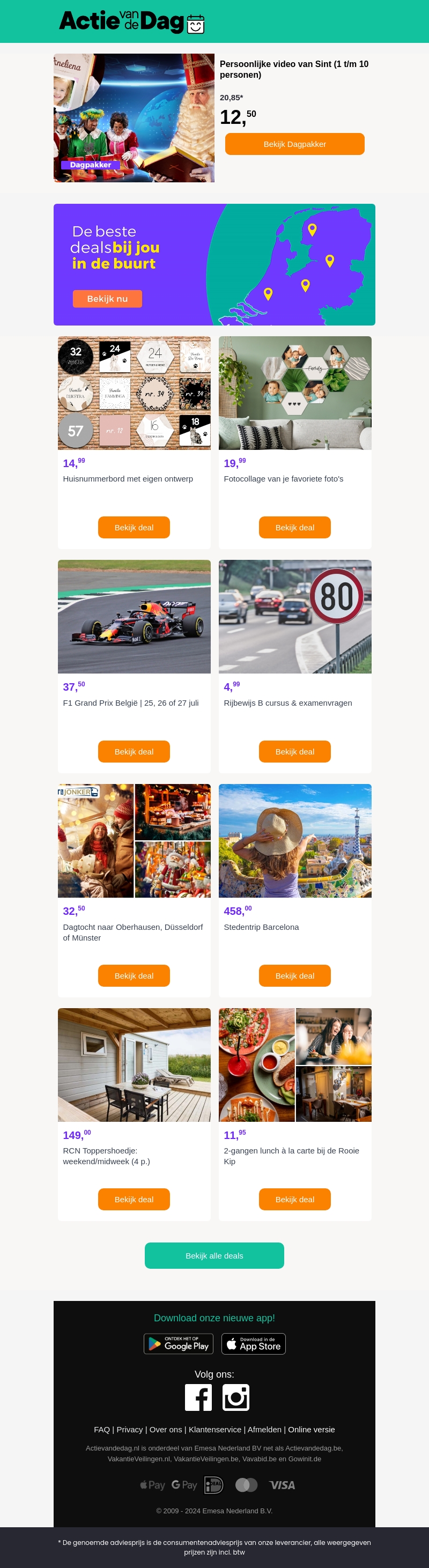View the 2-gangen lunch Rooie Kip deal
429x1568 pixels.
294,1199
